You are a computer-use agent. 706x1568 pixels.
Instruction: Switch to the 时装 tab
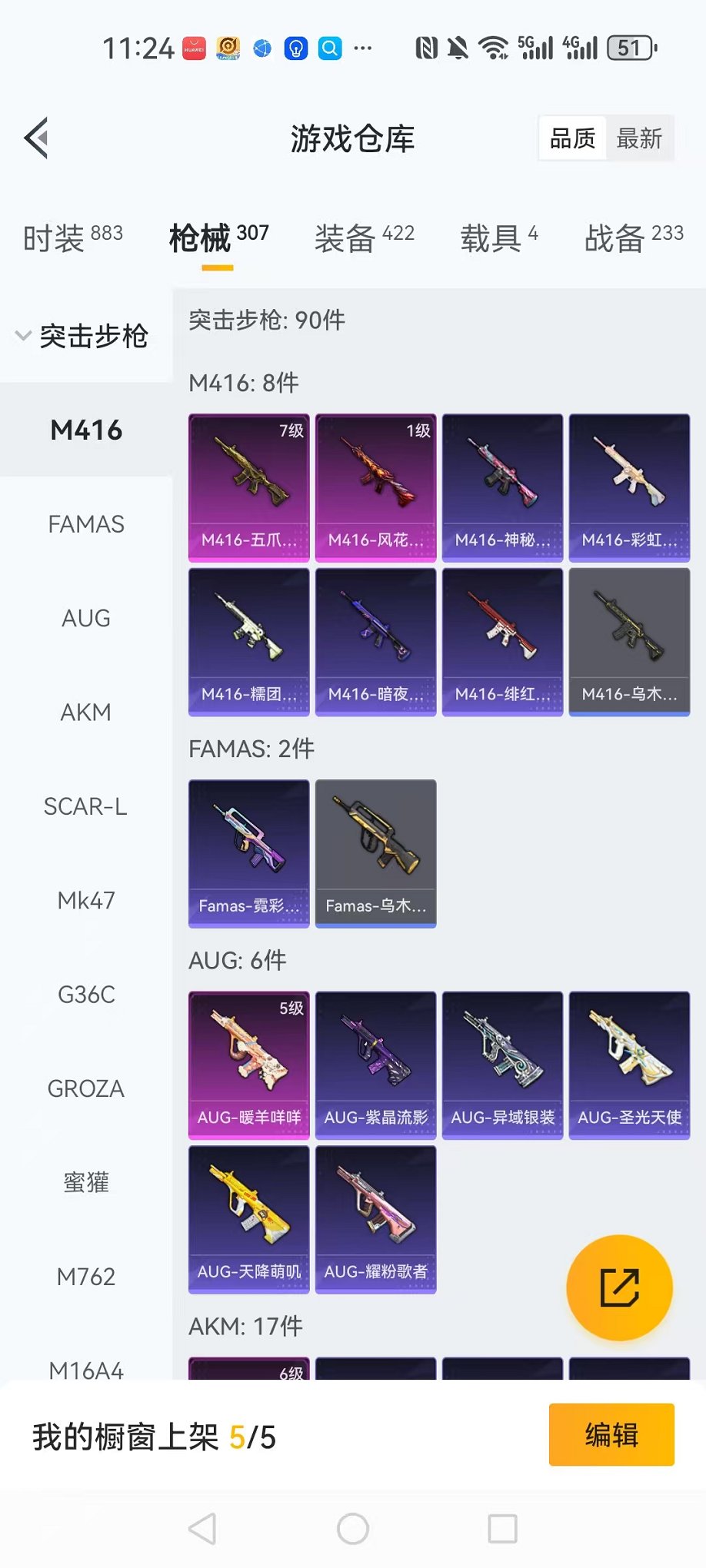click(x=73, y=237)
